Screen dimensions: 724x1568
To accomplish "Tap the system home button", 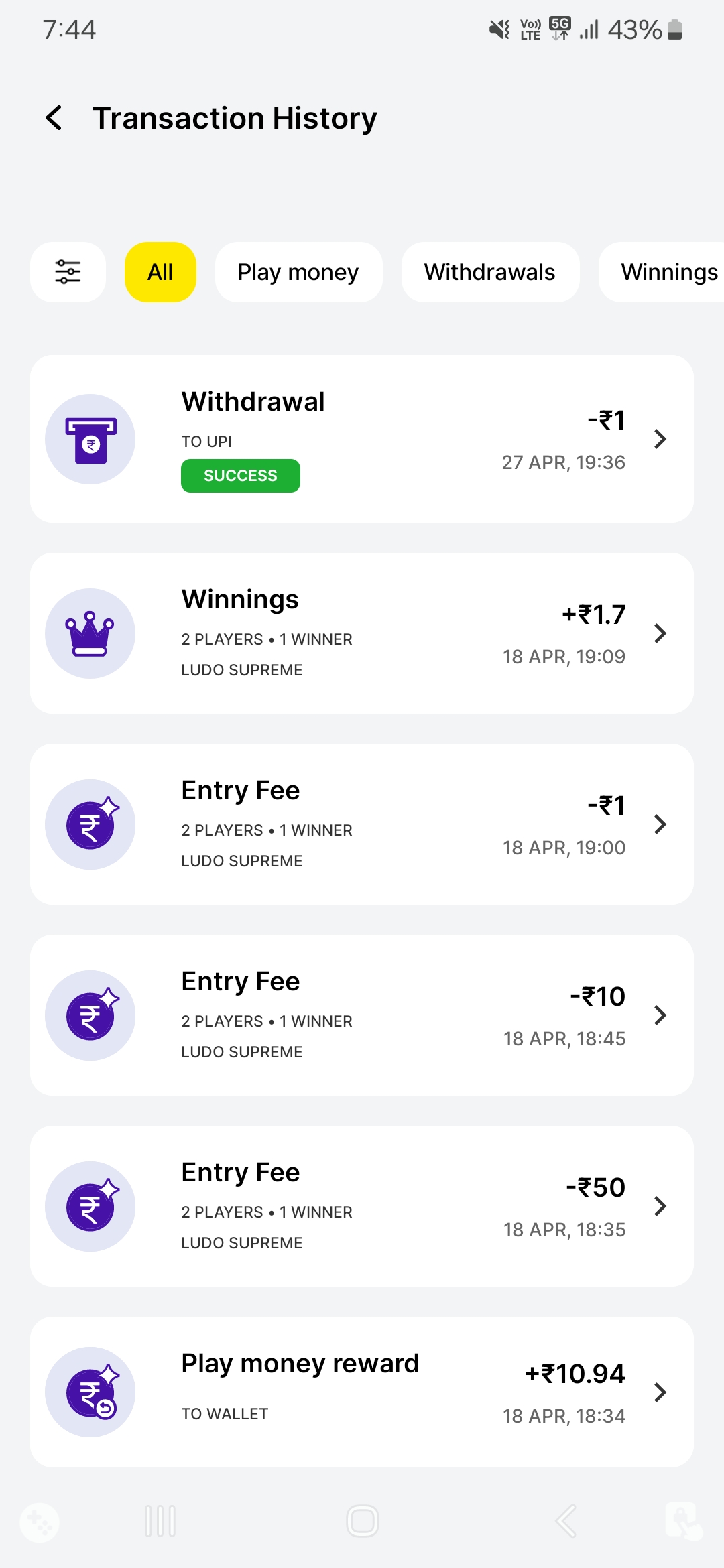I will (362, 1521).
